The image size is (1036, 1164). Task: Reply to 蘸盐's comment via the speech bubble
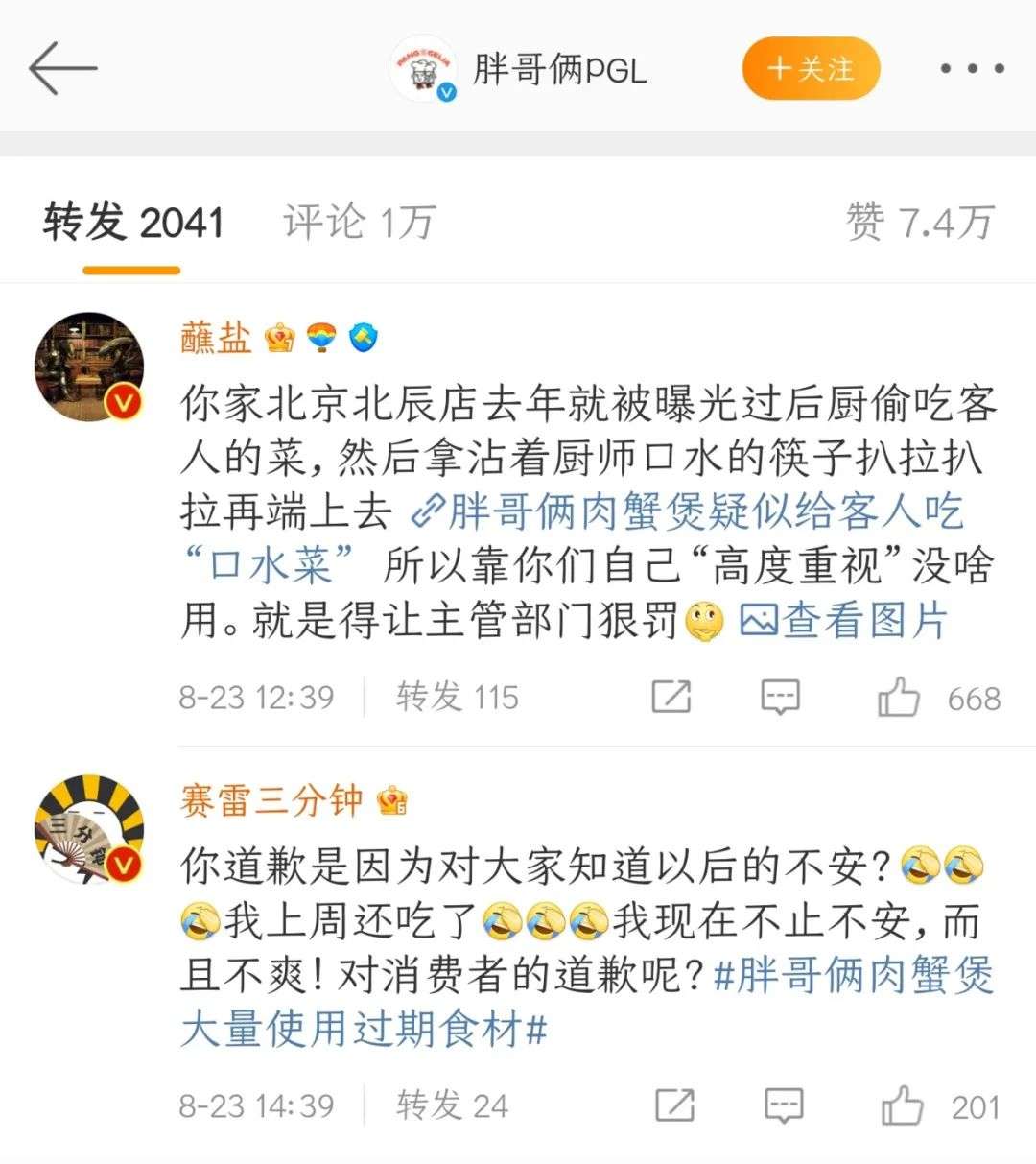coord(780,697)
